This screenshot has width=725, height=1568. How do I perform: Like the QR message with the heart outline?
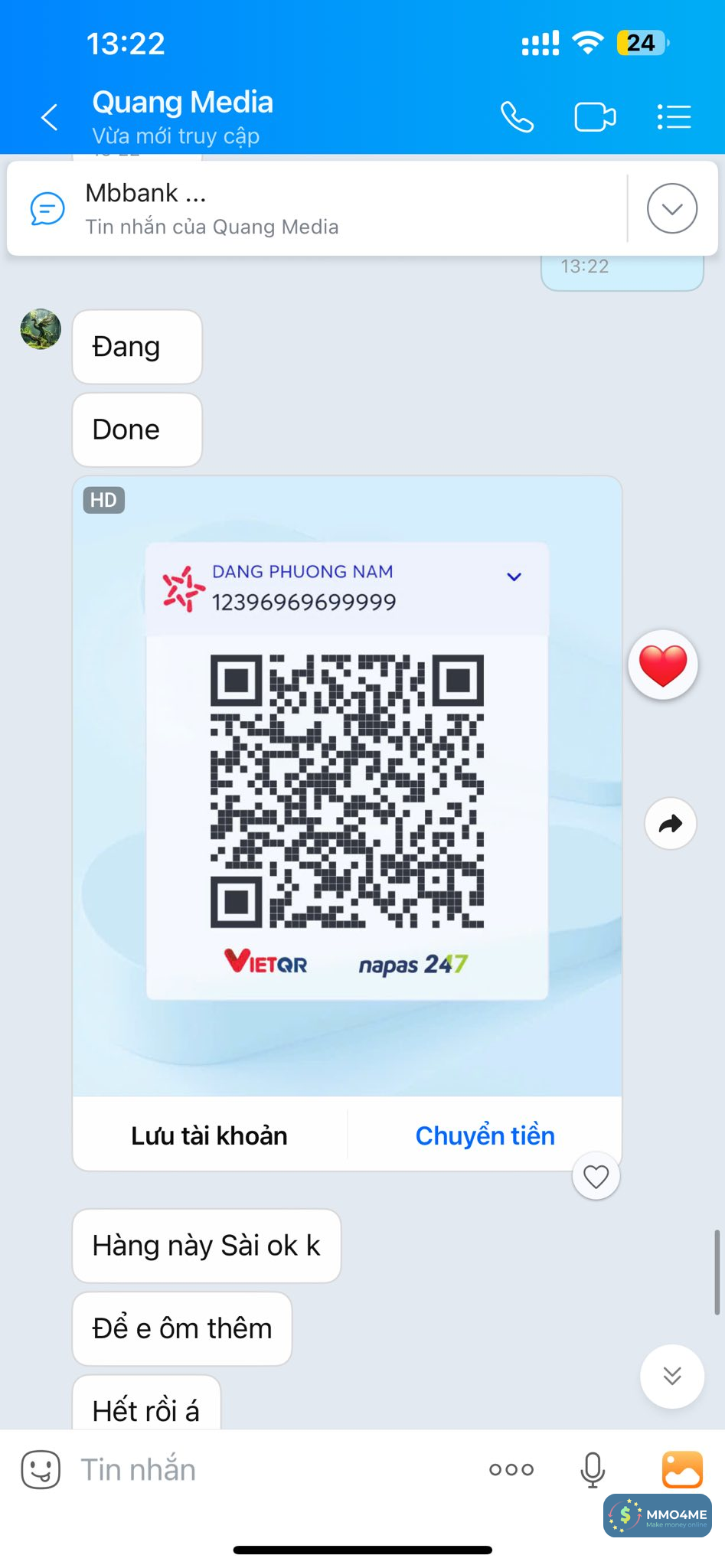596,1176
